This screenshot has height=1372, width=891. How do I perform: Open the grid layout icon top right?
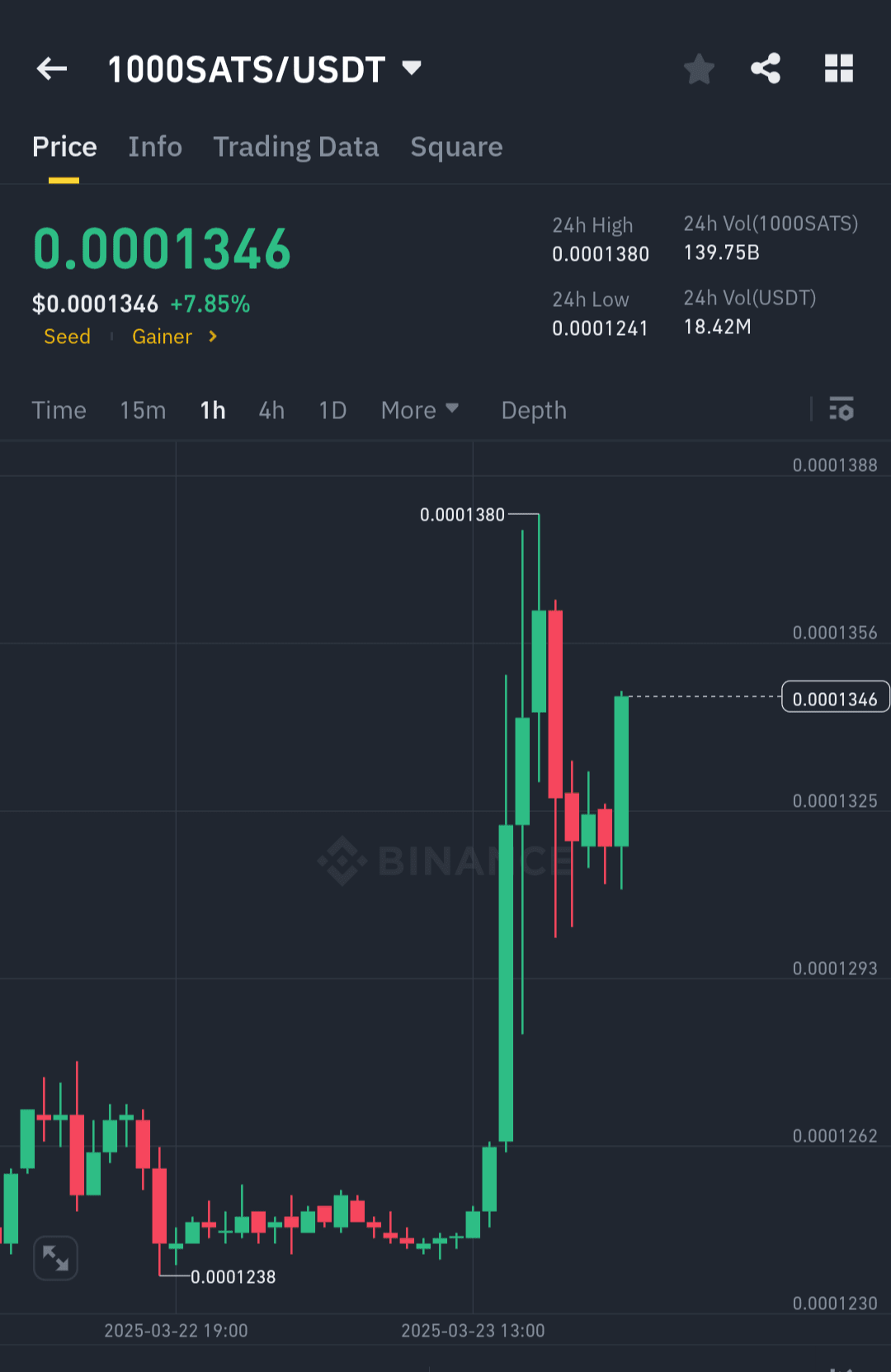(x=840, y=68)
